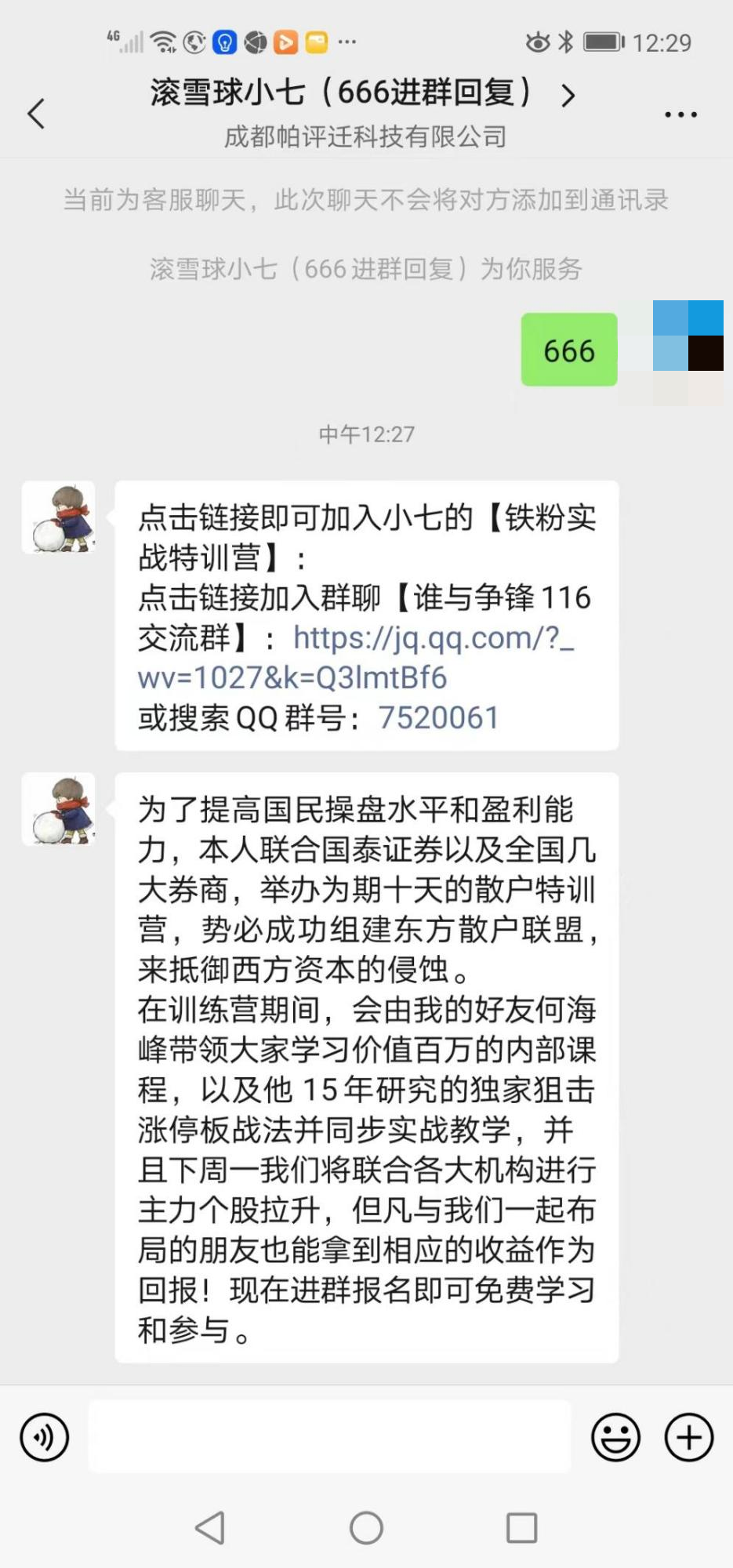Go back from the chat
Image resolution: width=733 pixels, height=1568 pixels.
pyautogui.click(x=36, y=114)
